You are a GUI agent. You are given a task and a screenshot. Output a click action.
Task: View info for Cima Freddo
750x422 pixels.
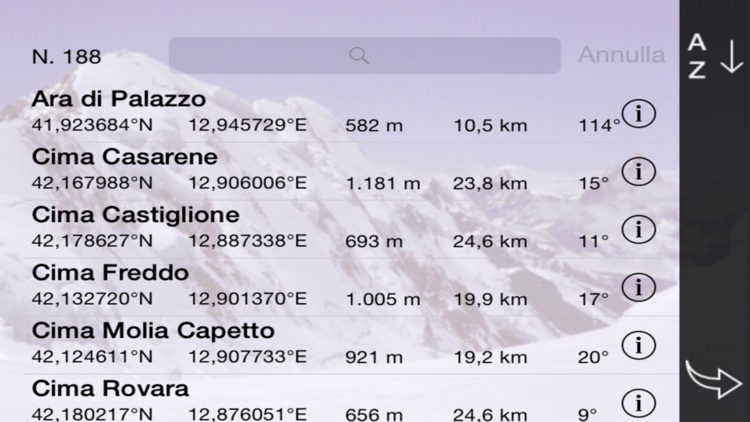tap(638, 288)
